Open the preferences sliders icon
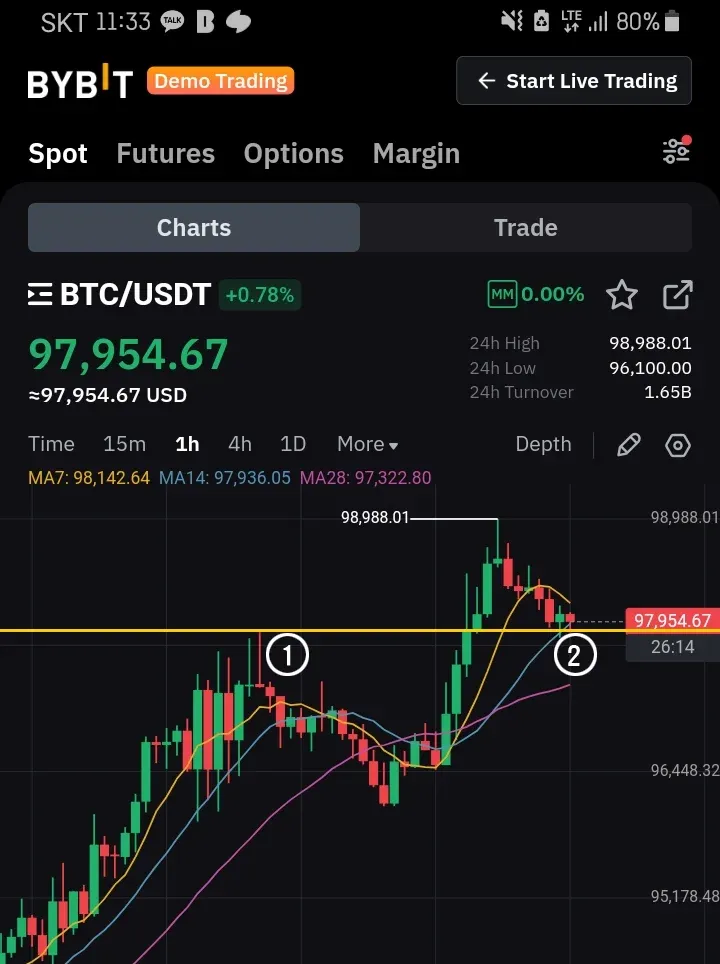Image resolution: width=720 pixels, height=964 pixels. pos(676,152)
